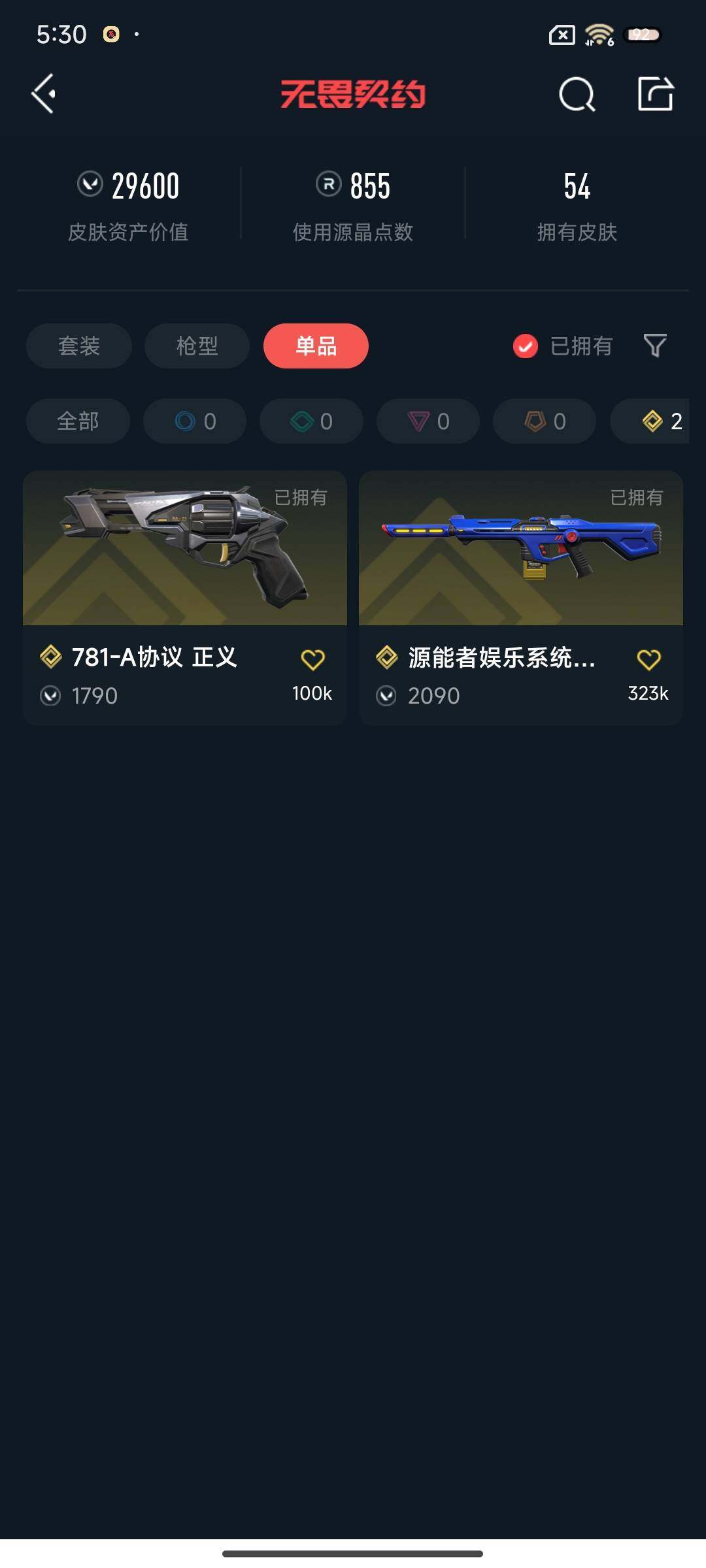
Task: Switch to the 枪型 tab
Action: (197, 346)
